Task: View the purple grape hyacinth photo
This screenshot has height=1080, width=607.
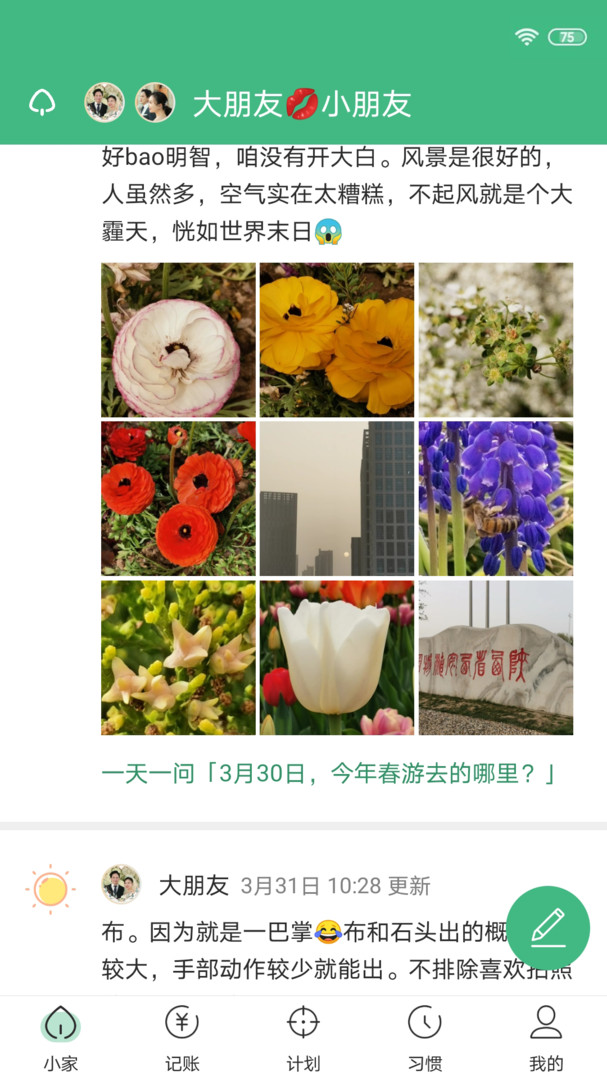Action: [x=495, y=498]
